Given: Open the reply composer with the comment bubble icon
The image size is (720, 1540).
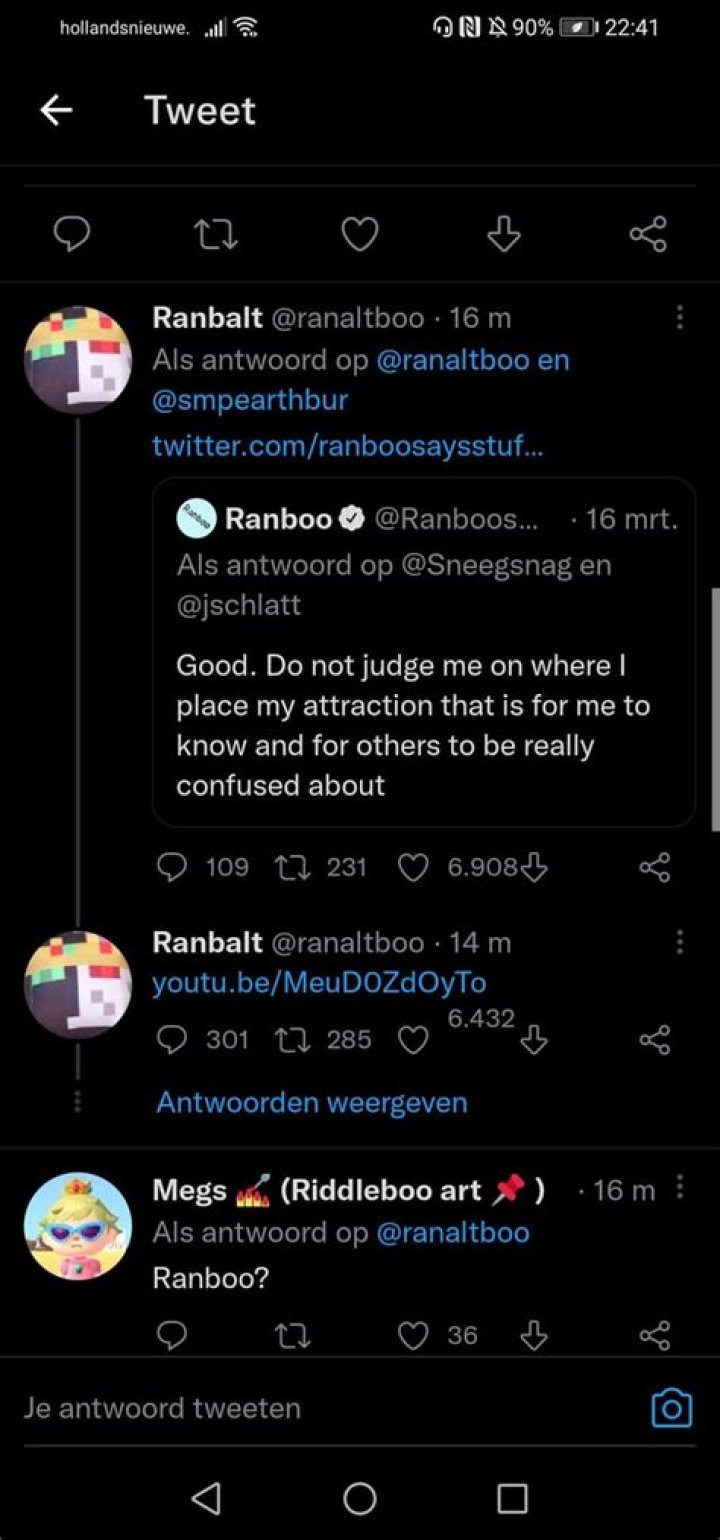Looking at the screenshot, I should click(x=71, y=234).
